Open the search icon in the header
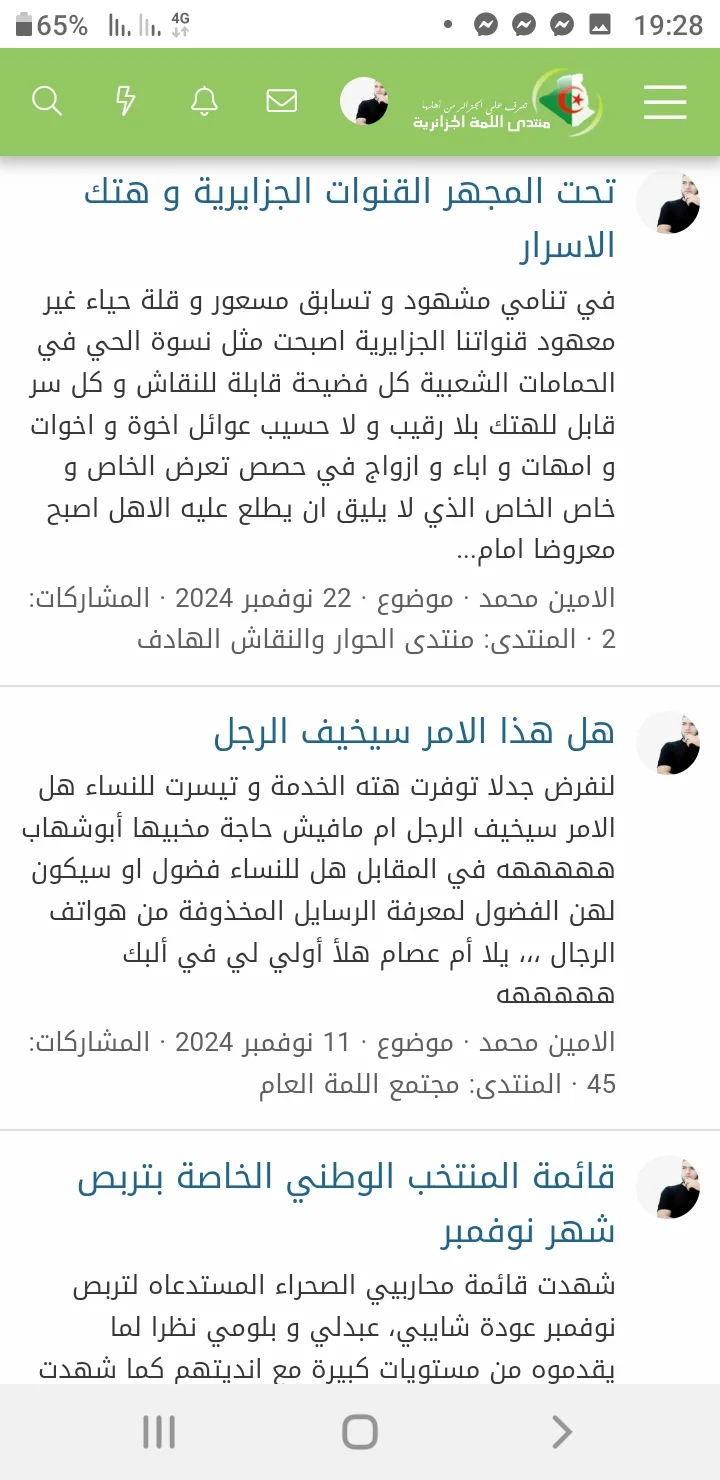The width and height of the screenshot is (720, 1480). coord(47,101)
